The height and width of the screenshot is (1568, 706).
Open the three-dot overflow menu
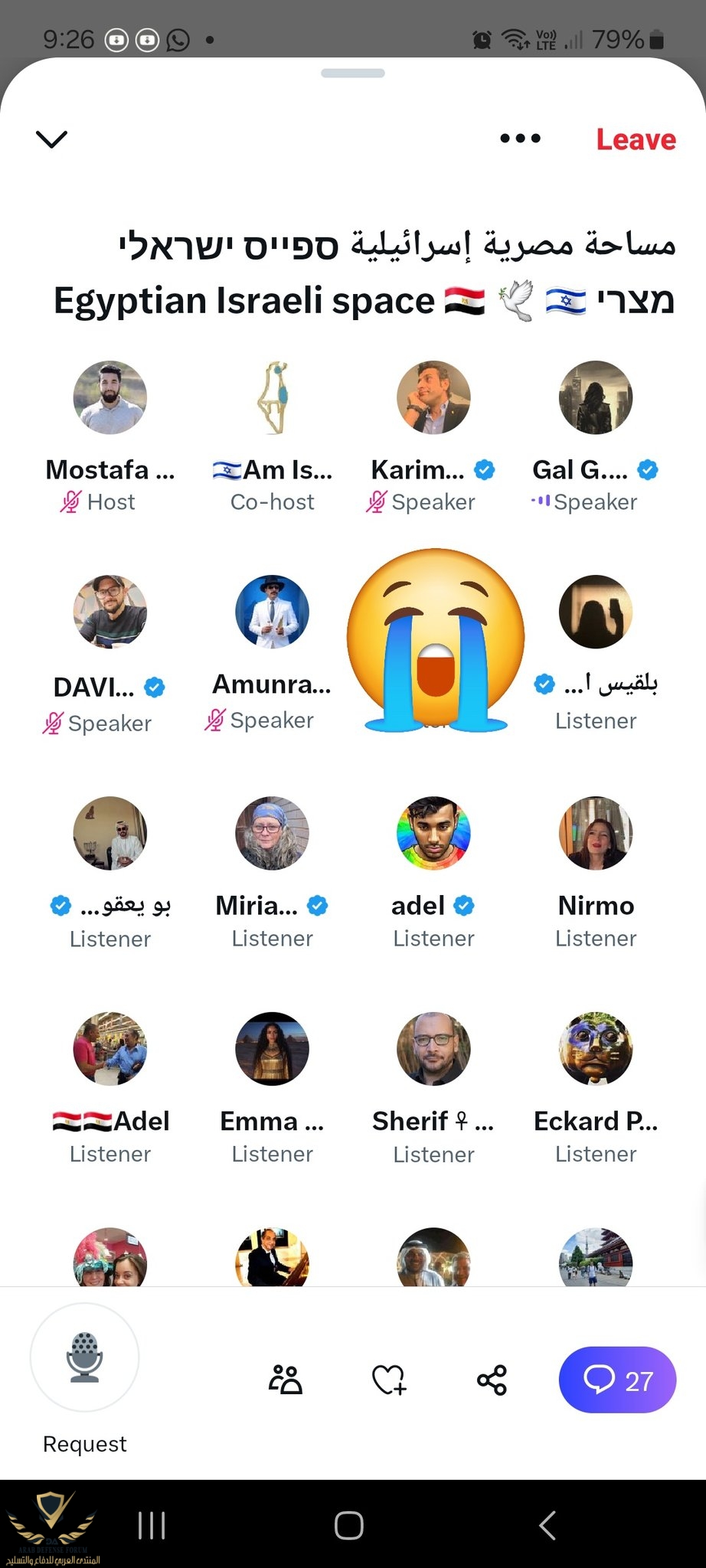520,139
